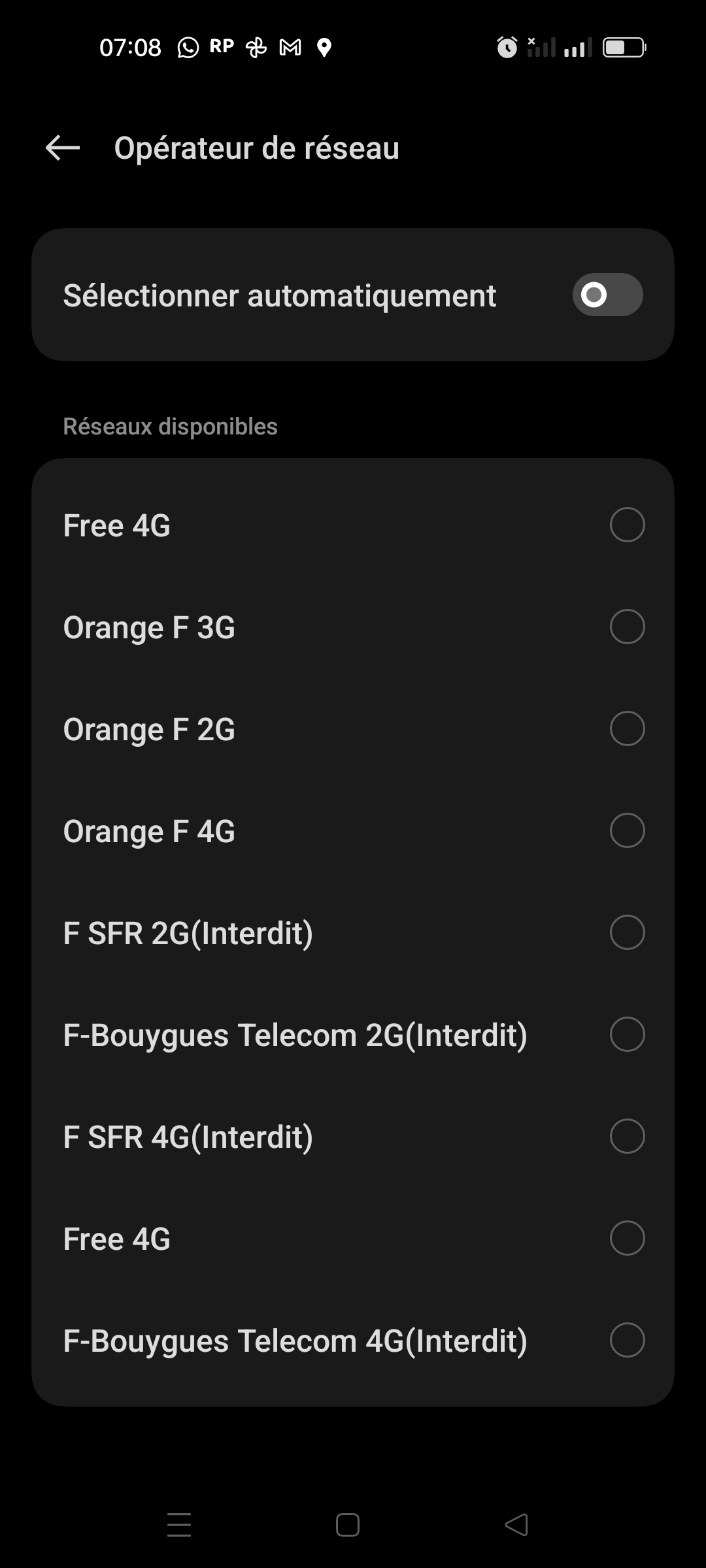
Task: Enable Sélectionner automatiquement switch
Action: pos(607,295)
